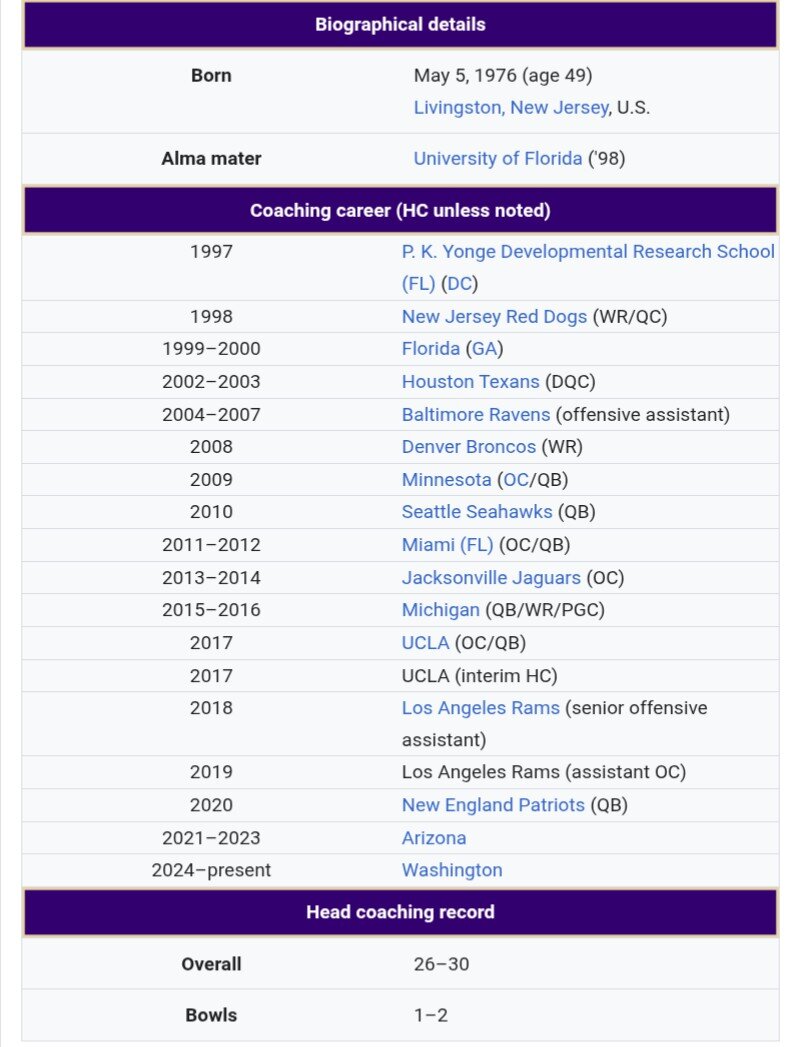Visit the New England Patriots page
Image resolution: width=795 pixels, height=1047 pixels.
[x=493, y=805]
